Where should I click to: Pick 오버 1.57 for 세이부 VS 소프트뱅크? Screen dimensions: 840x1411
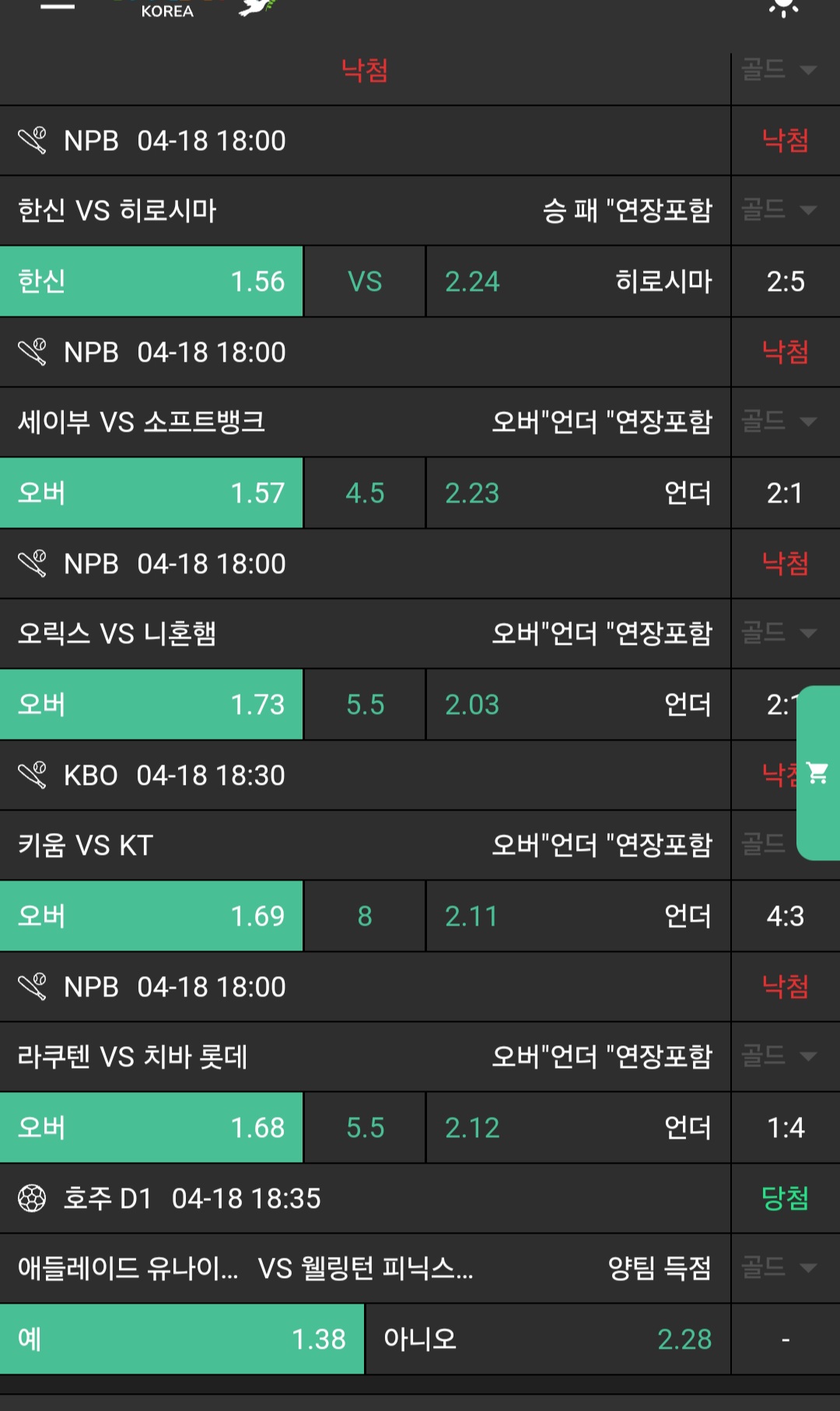click(152, 493)
